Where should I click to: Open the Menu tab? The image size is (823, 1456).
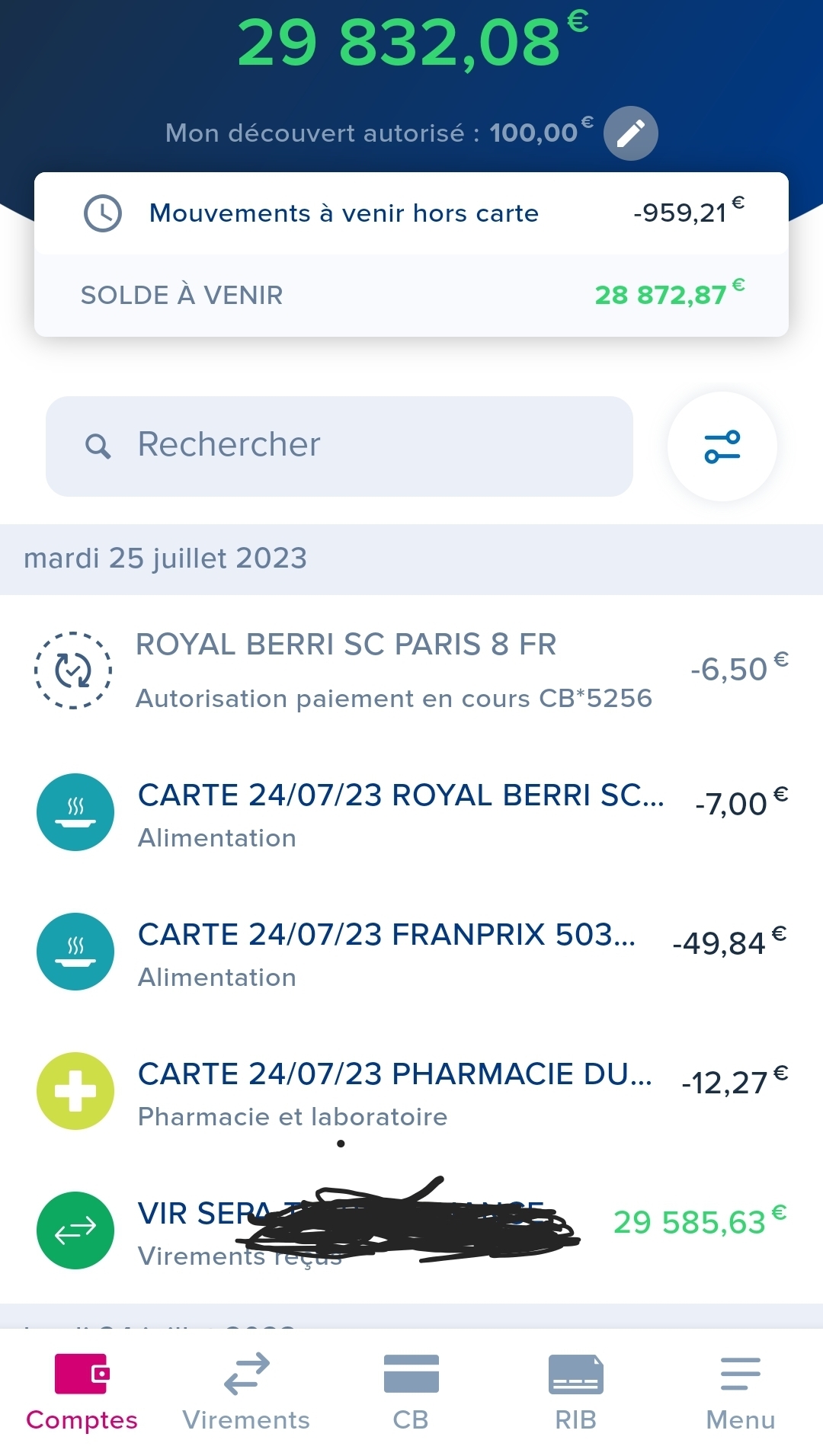[740, 1393]
